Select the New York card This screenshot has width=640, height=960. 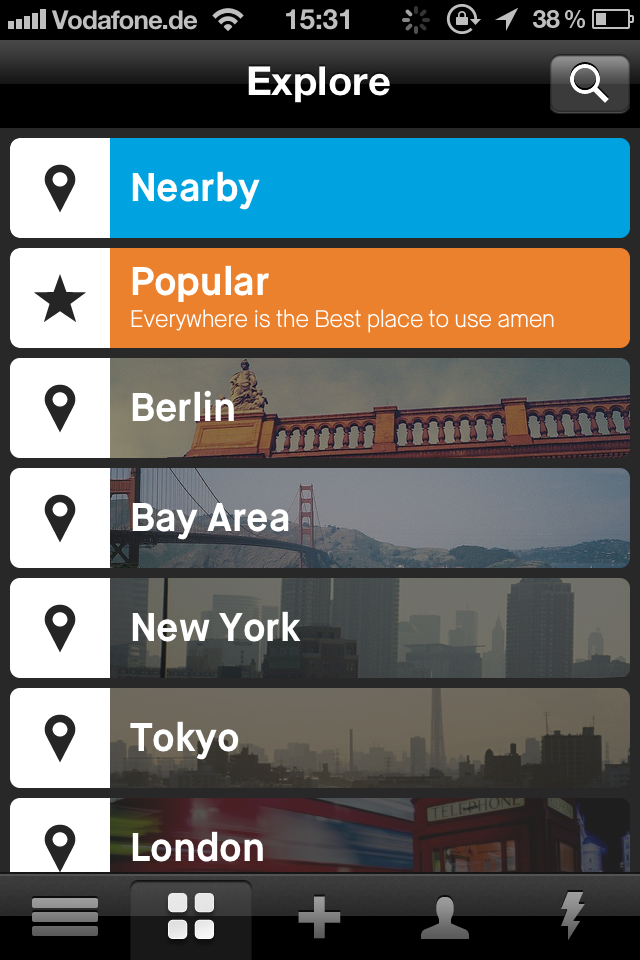click(320, 628)
